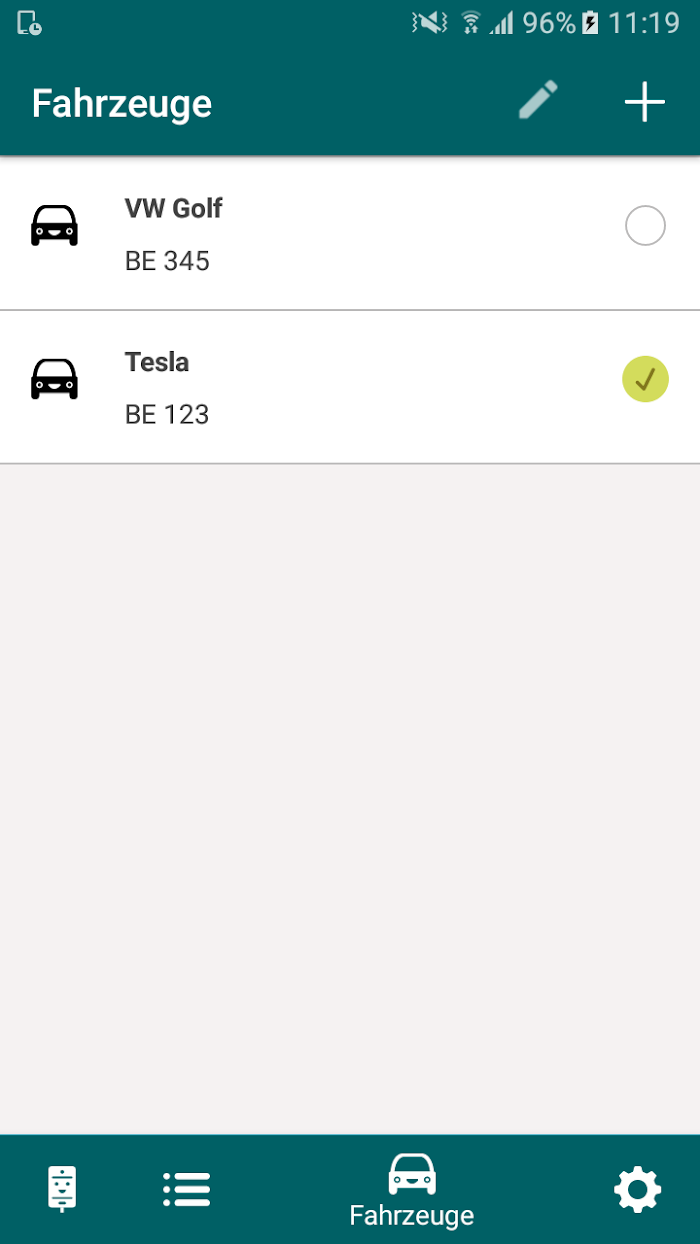Switch to the list tab
The image size is (700, 1244).
187,1189
